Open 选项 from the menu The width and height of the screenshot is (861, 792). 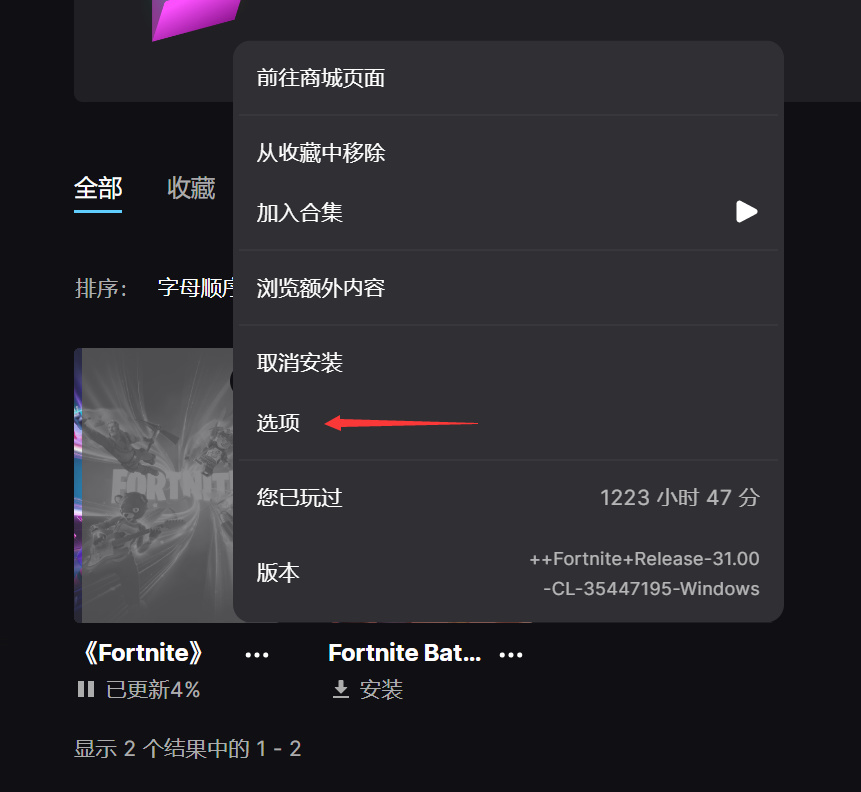click(x=508, y=423)
